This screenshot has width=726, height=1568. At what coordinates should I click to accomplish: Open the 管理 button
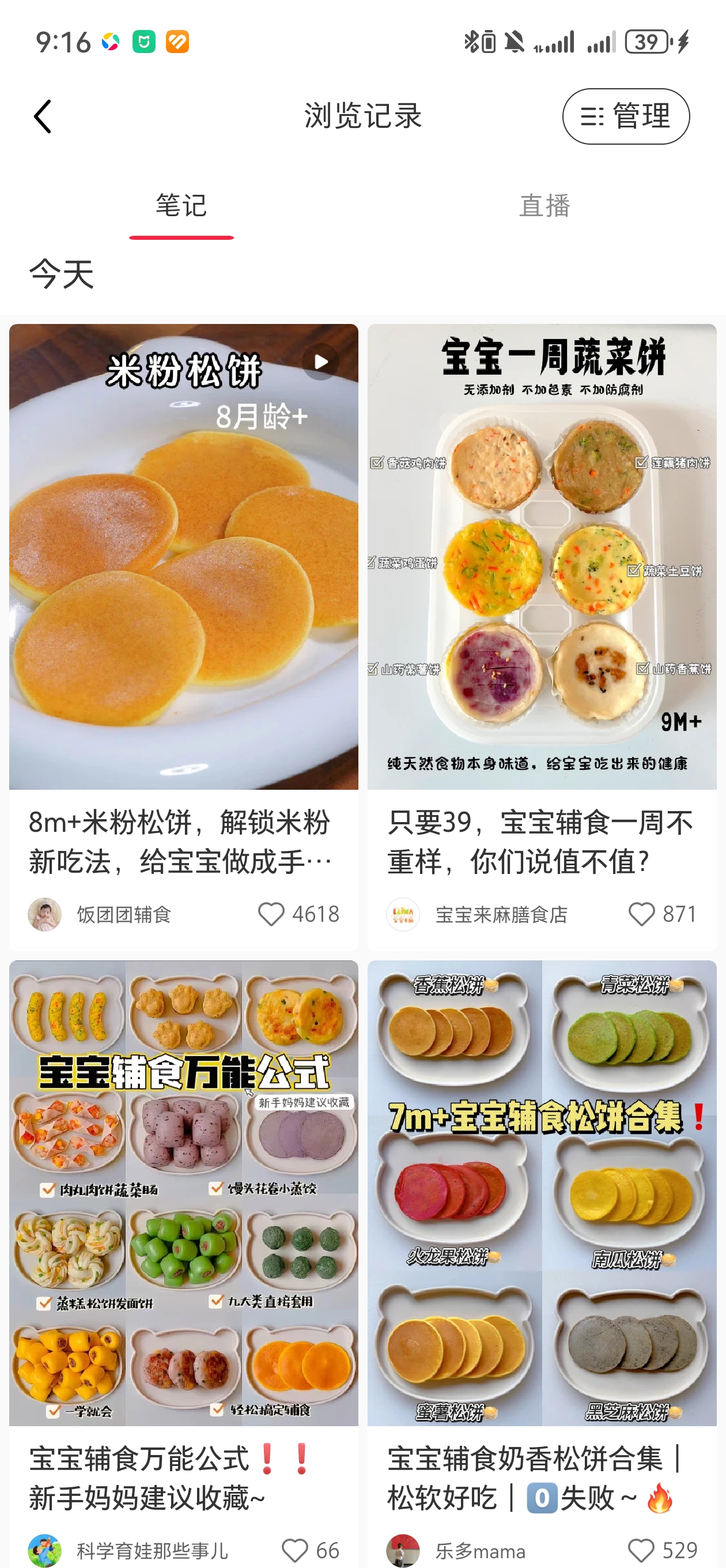click(626, 116)
